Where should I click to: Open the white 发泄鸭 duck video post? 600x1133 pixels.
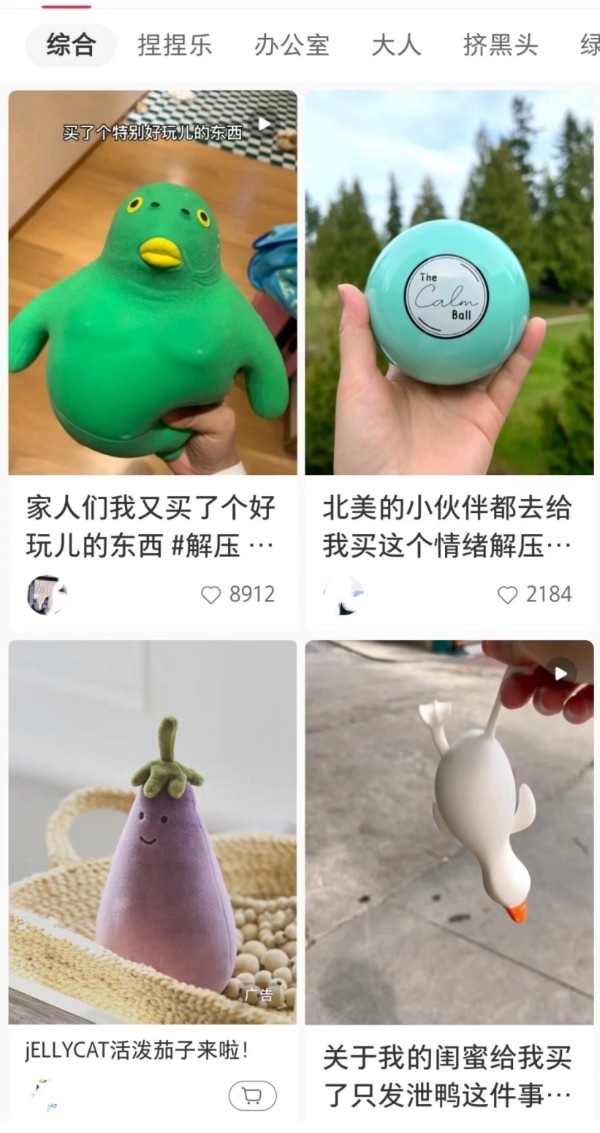click(x=449, y=832)
